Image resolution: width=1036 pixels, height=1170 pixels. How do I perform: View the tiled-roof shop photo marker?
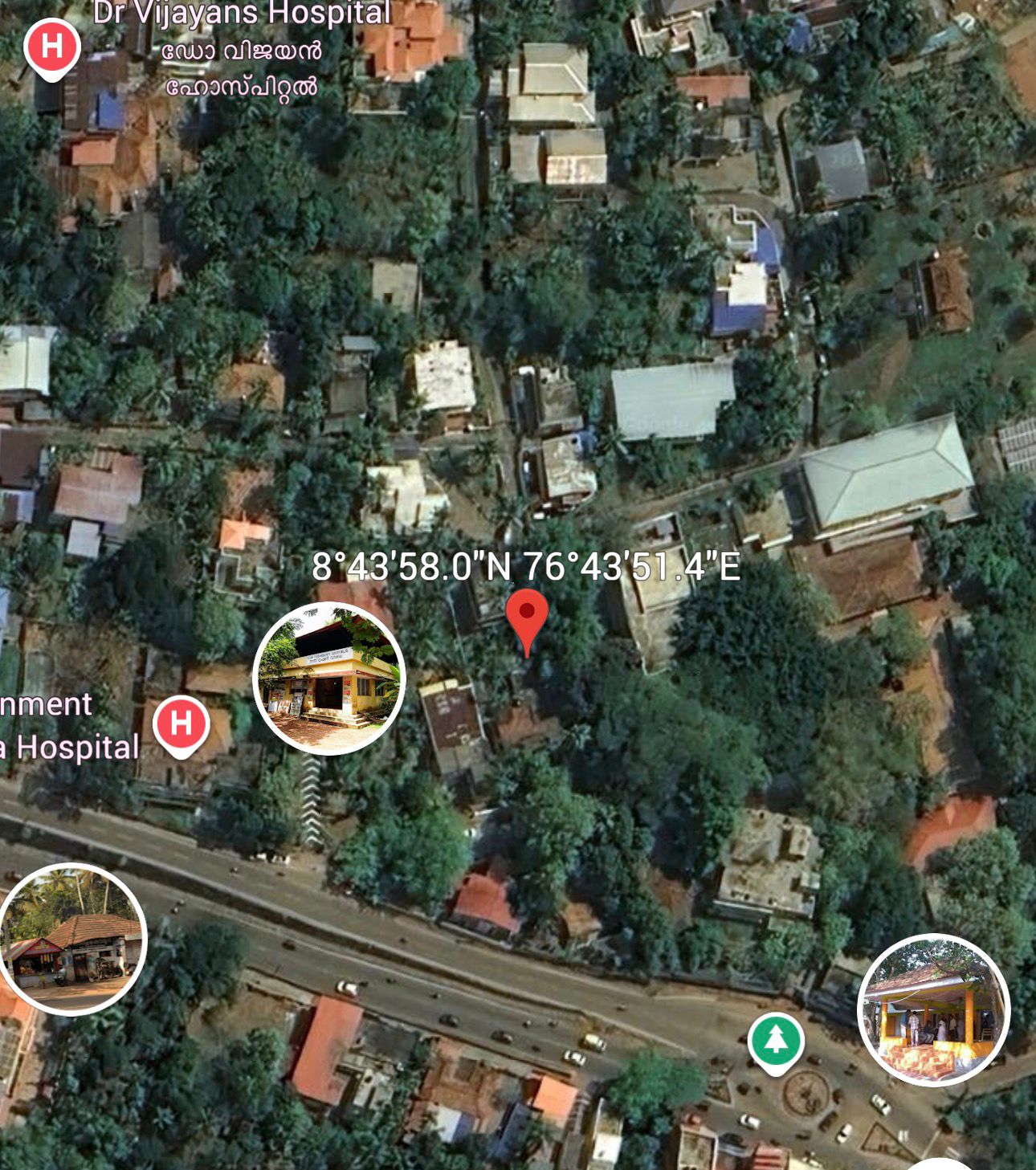tap(72, 939)
